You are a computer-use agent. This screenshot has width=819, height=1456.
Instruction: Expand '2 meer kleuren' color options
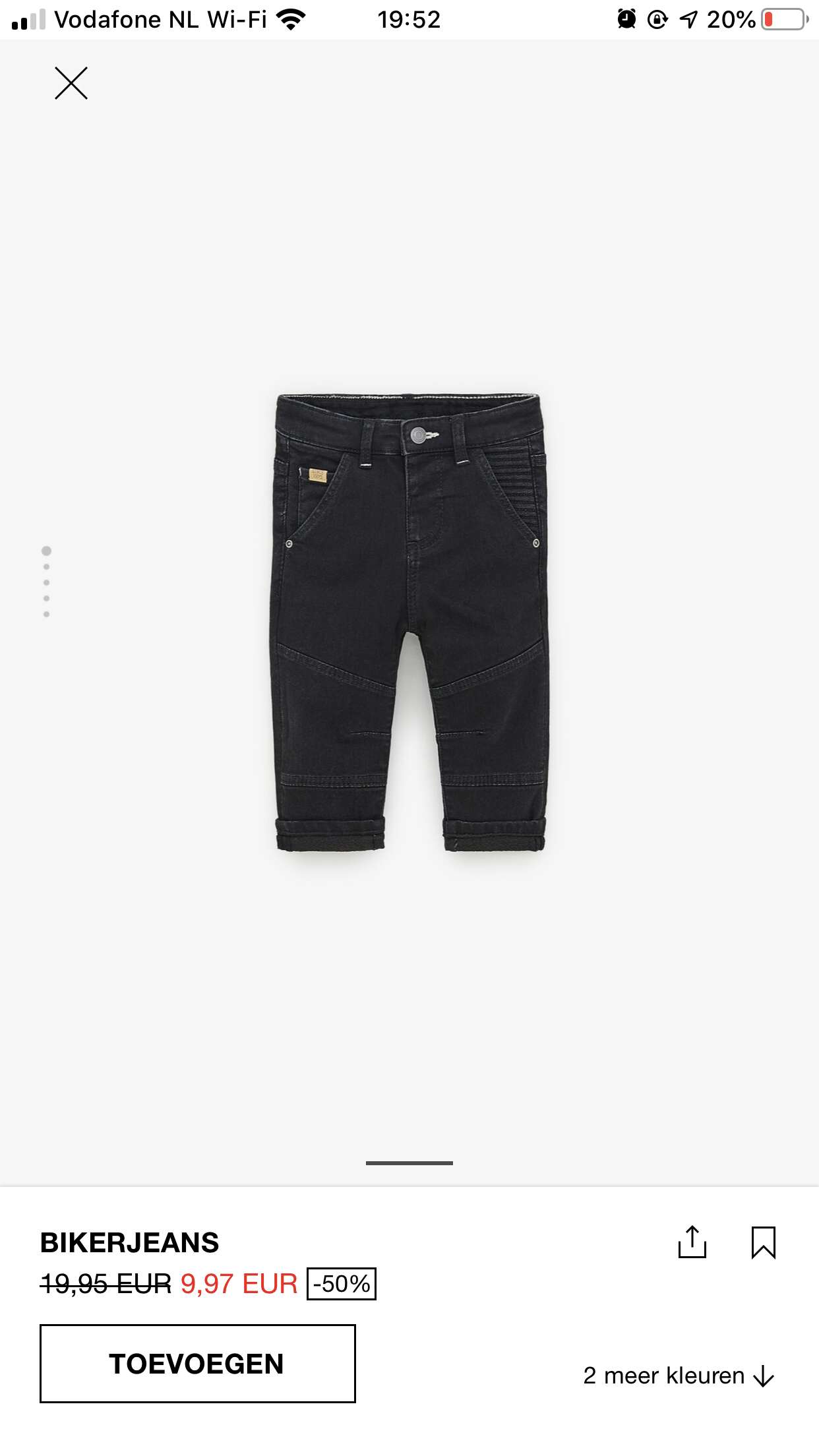click(679, 1376)
